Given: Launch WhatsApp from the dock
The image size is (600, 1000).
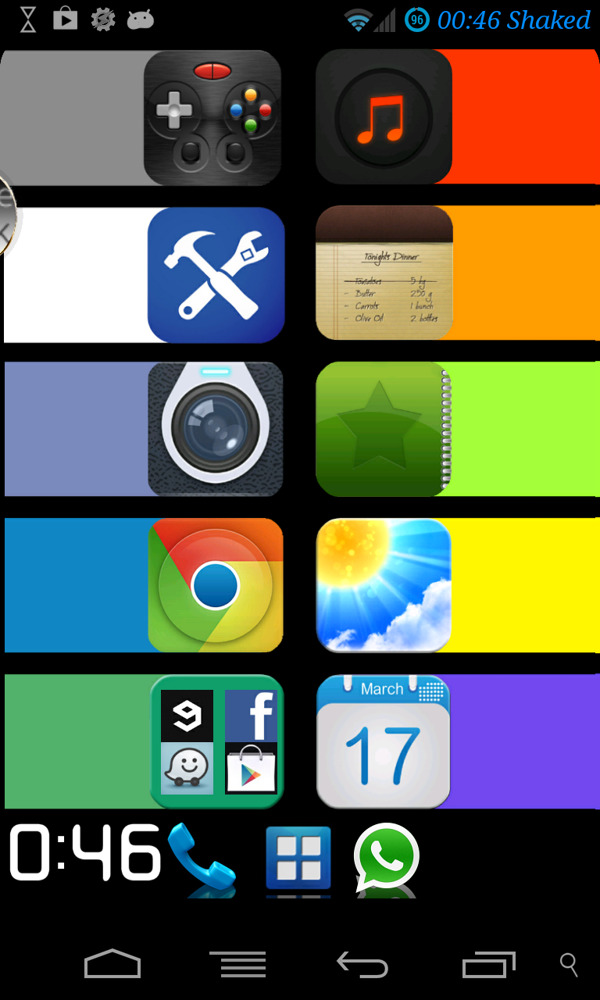Looking at the screenshot, I should [x=387, y=858].
